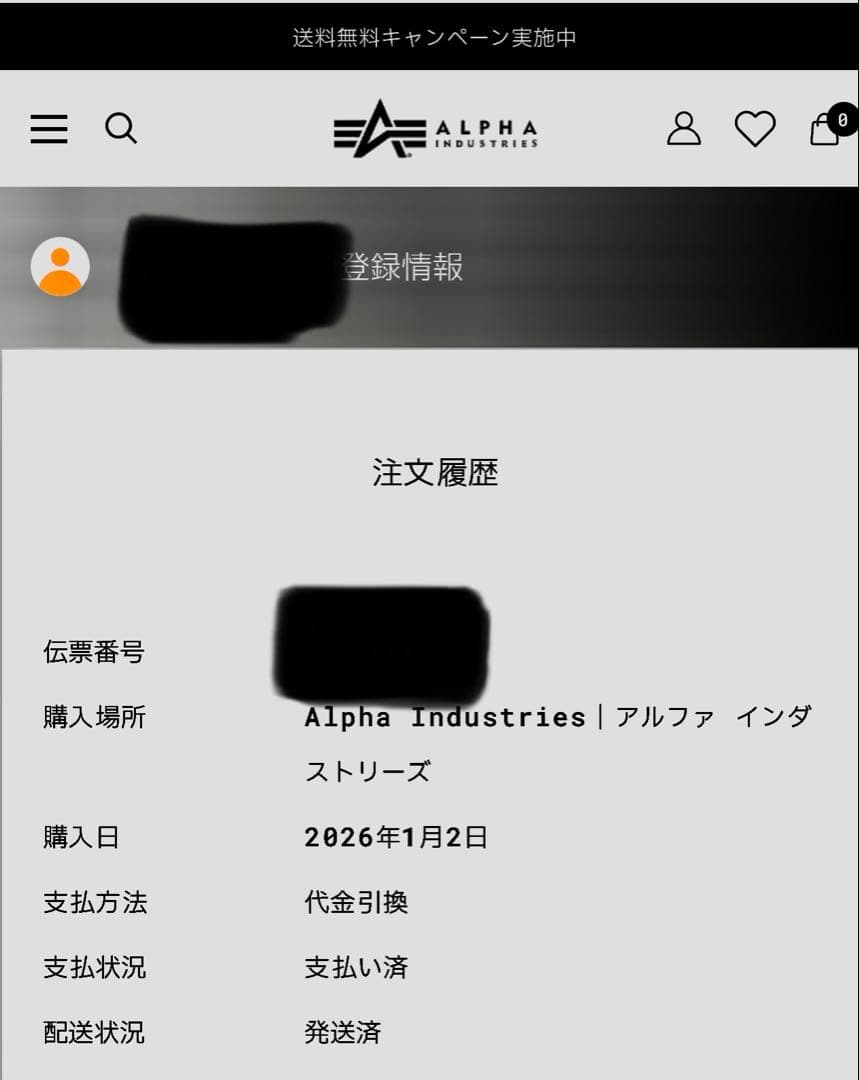
Task: Go to Alpha Industries home via logo
Action: pos(435,129)
